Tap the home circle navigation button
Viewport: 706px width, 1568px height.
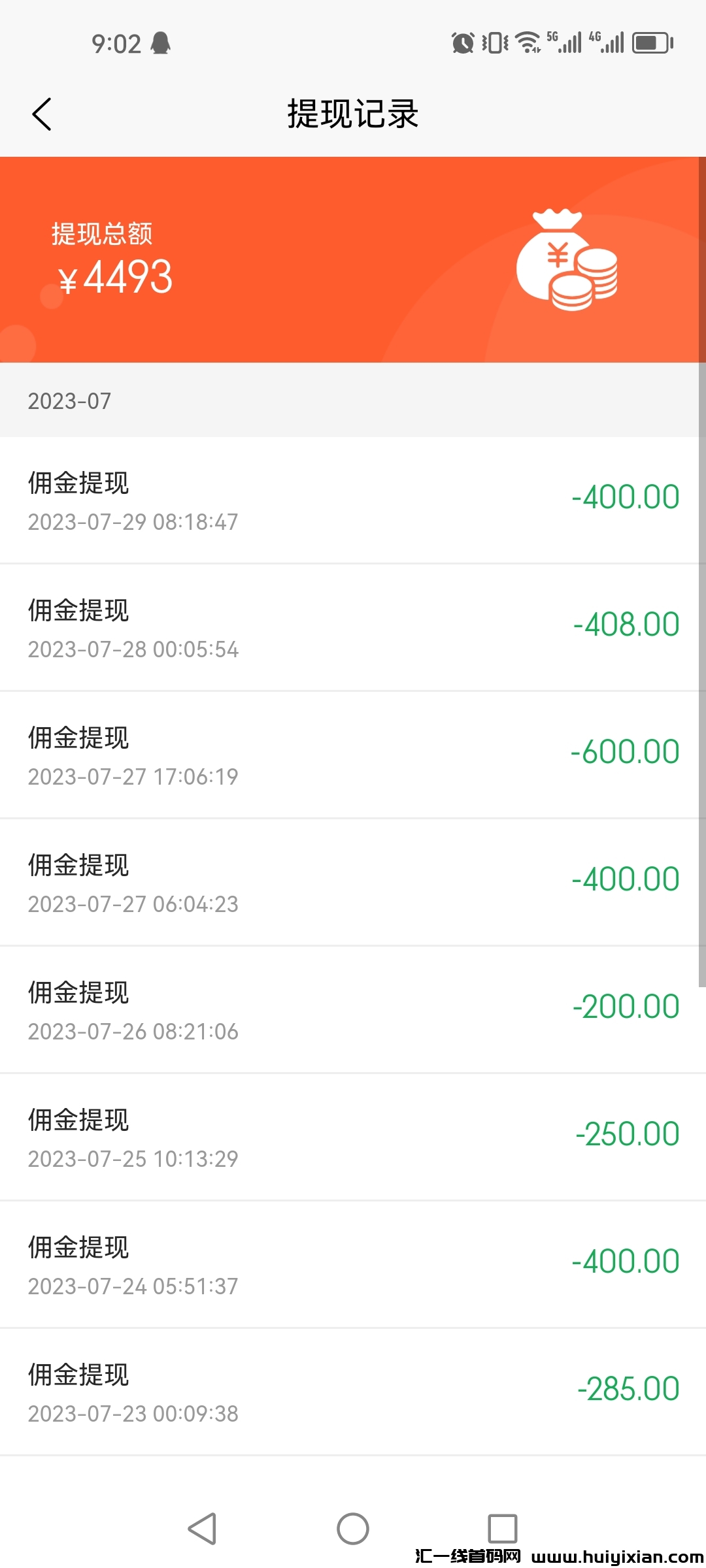click(353, 1529)
